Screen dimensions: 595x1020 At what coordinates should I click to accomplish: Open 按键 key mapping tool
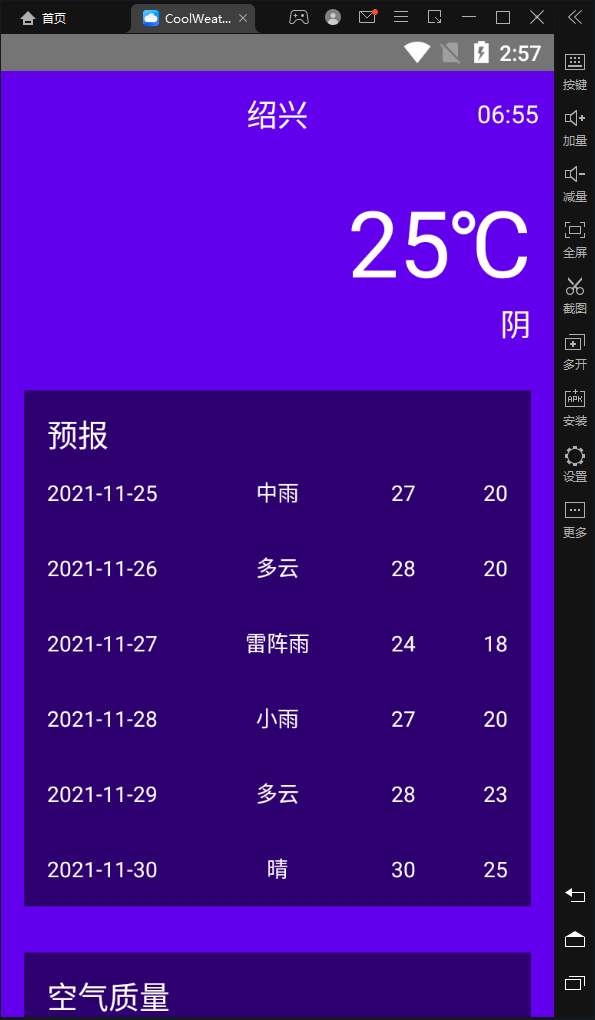pyautogui.click(x=575, y=71)
